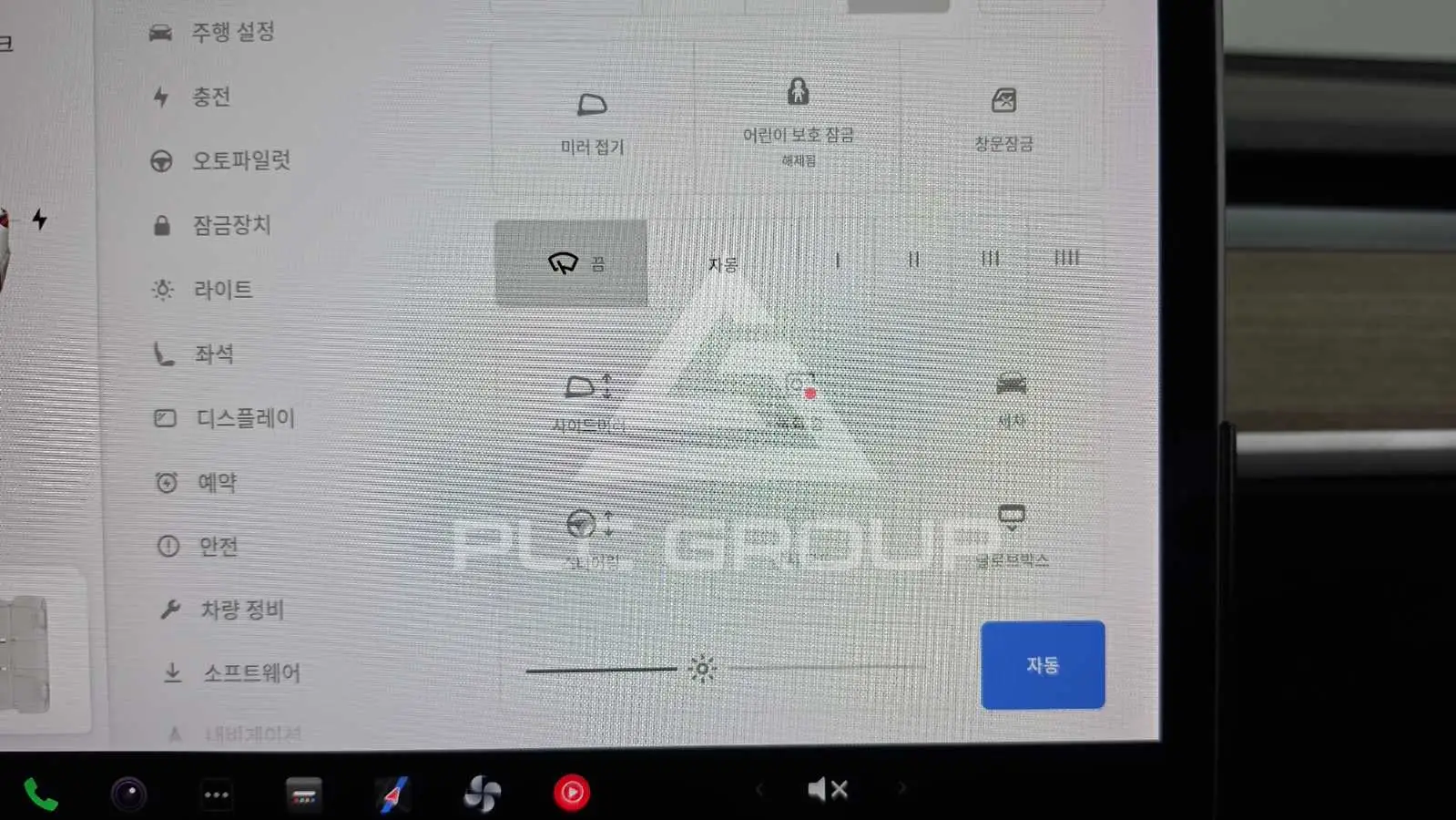Open the fan climate control icon
The width and height of the screenshot is (1456, 820).
pos(482,794)
